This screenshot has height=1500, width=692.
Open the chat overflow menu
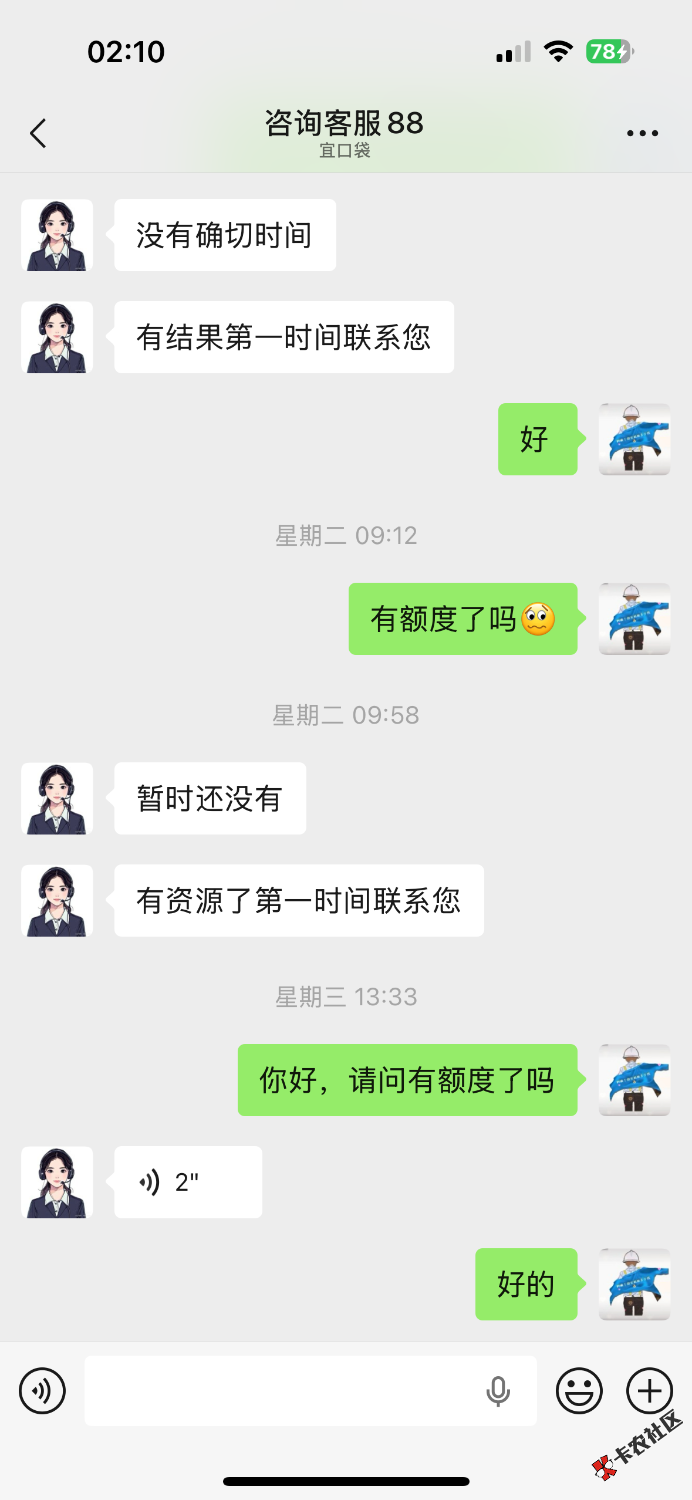[x=642, y=133]
